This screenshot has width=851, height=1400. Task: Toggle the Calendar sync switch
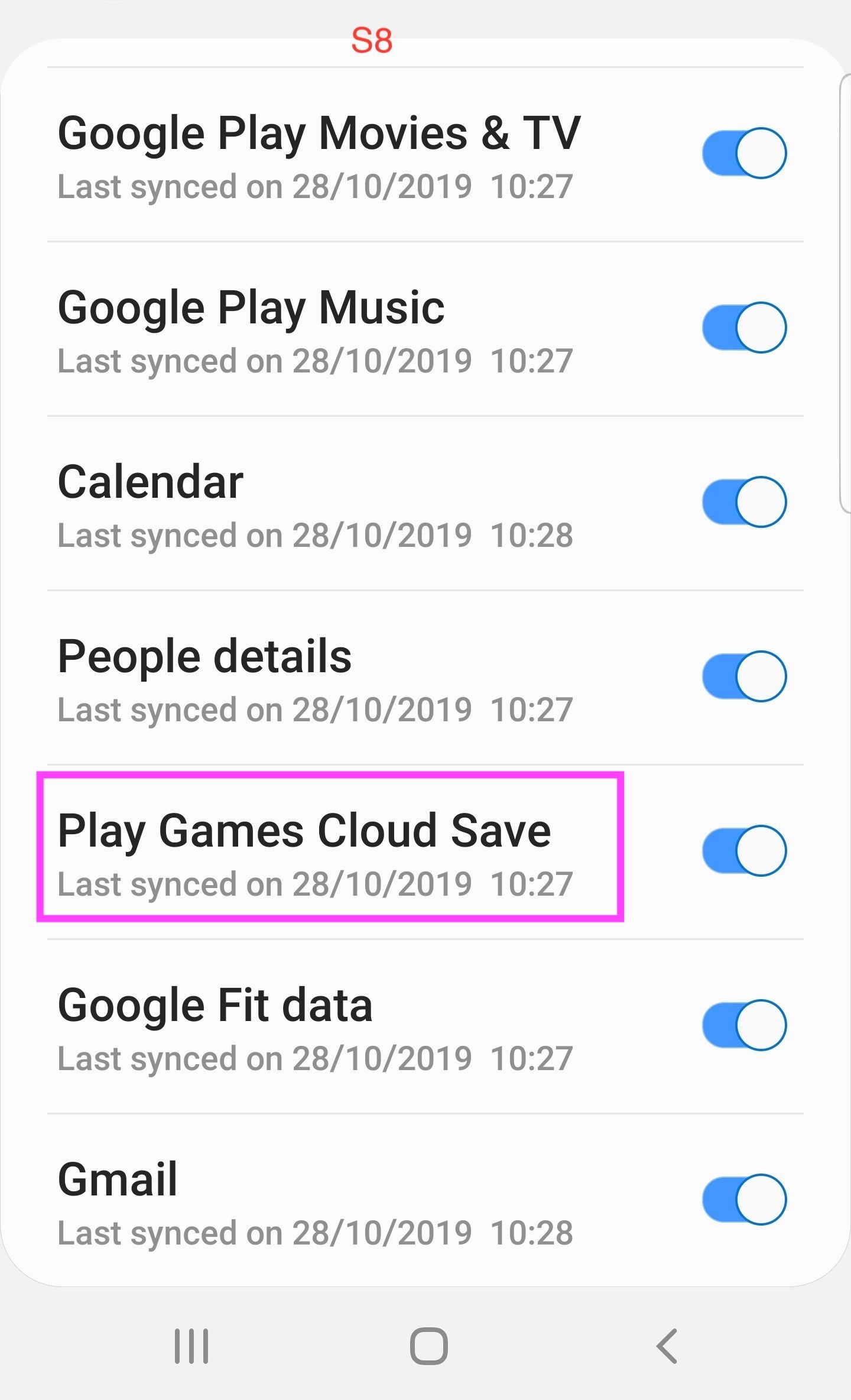point(744,501)
